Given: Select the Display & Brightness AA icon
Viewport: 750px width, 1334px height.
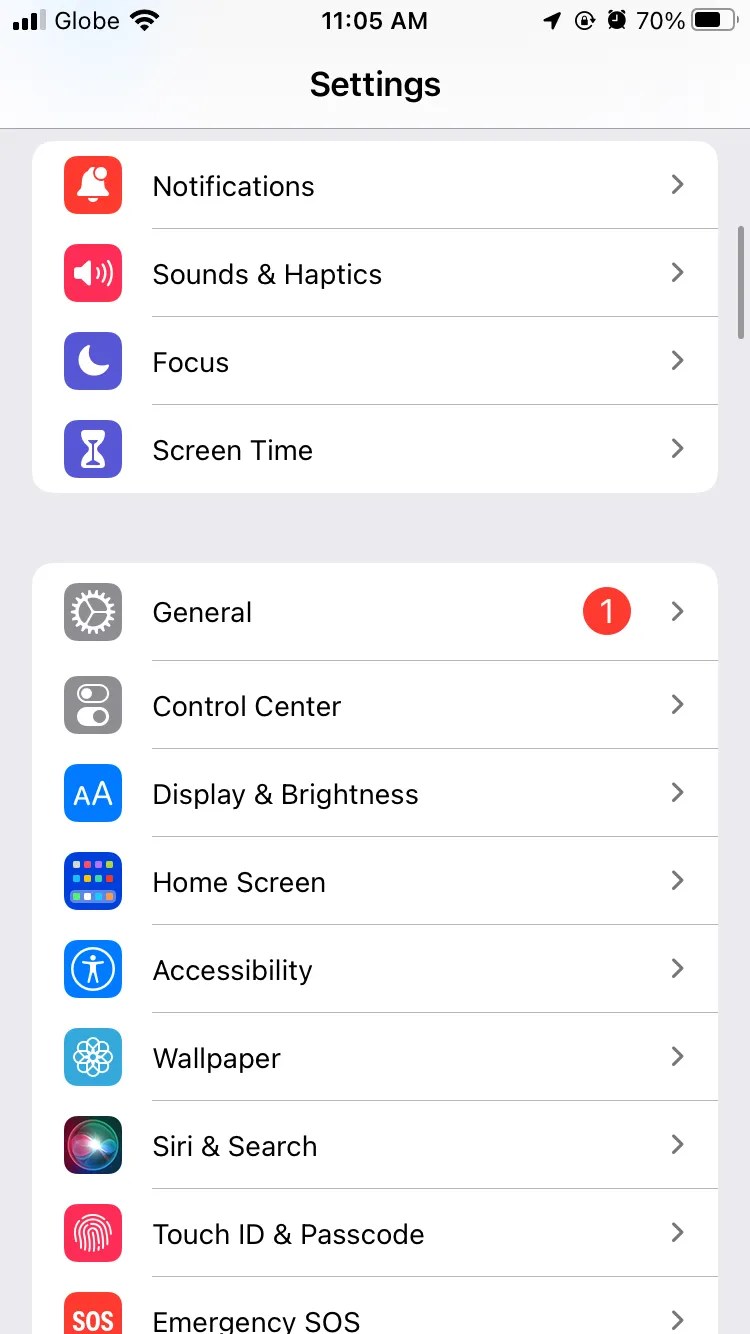Looking at the screenshot, I should [x=93, y=793].
